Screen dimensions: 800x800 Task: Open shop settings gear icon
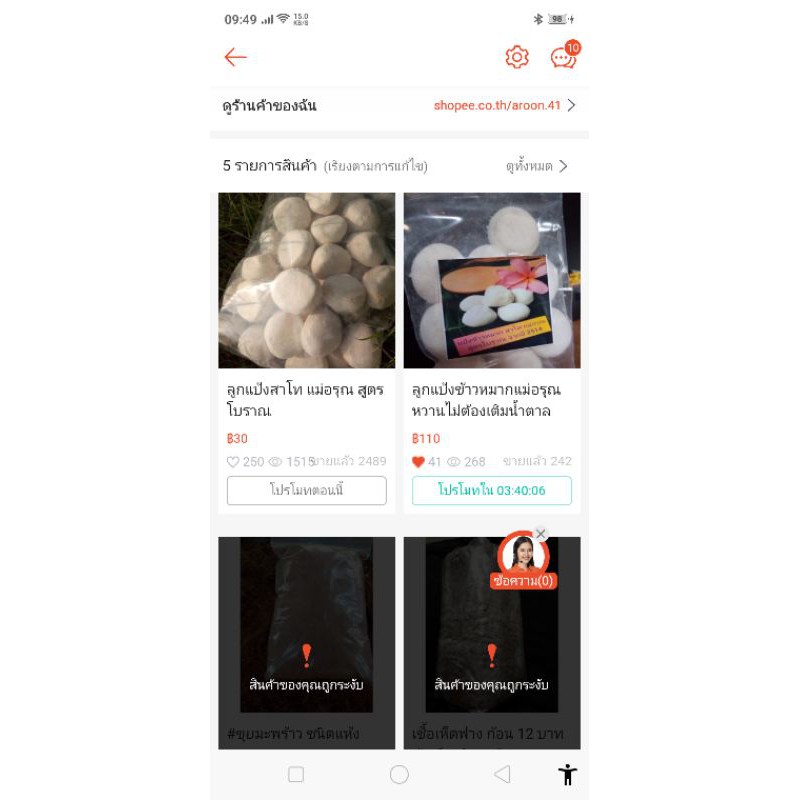[517, 57]
